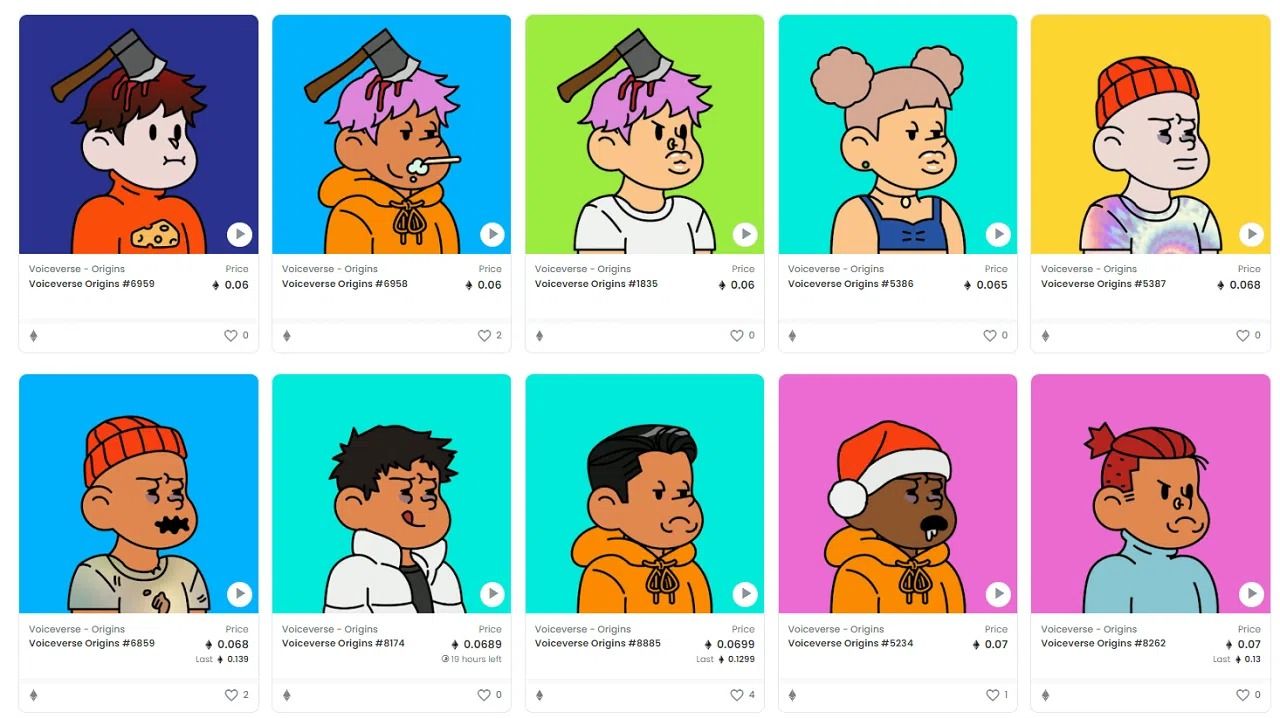Like Voiceverse Origins #6958

(x=484, y=336)
